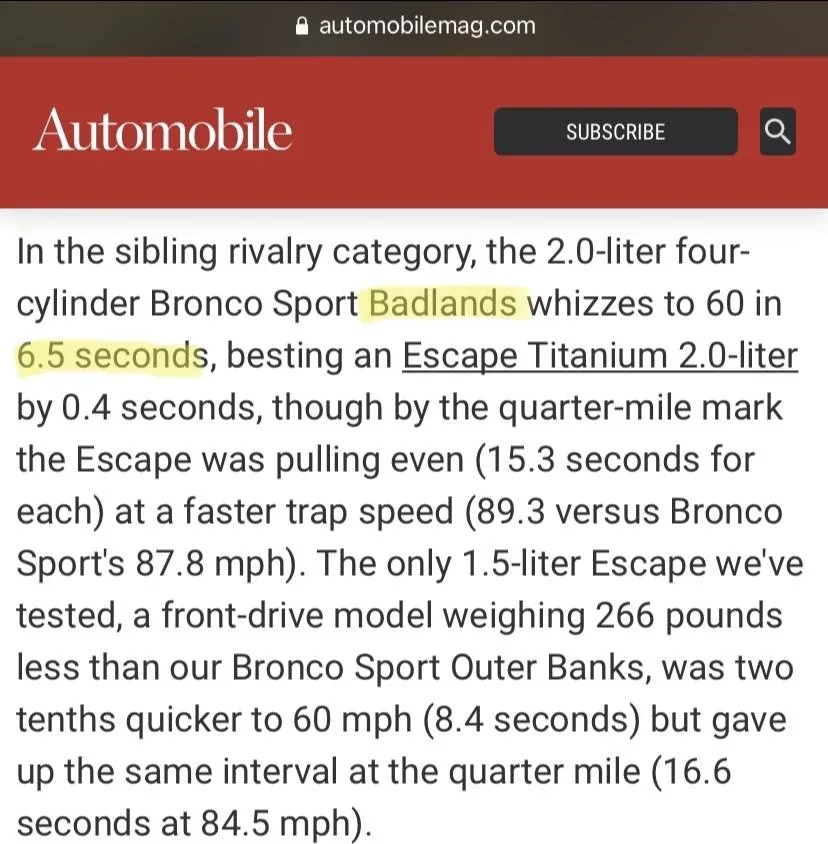The height and width of the screenshot is (844, 828).
Task: Tap the automobilemag.com address bar
Action: [x=415, y=26]
